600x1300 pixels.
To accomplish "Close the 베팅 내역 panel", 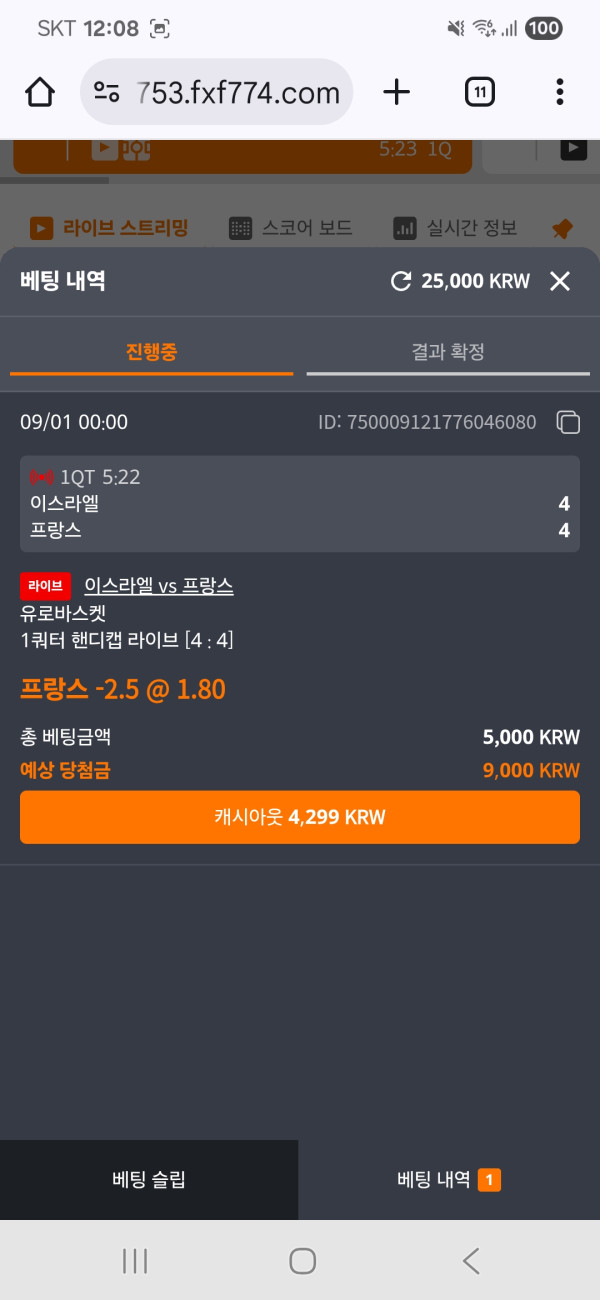I will point(560,281).
